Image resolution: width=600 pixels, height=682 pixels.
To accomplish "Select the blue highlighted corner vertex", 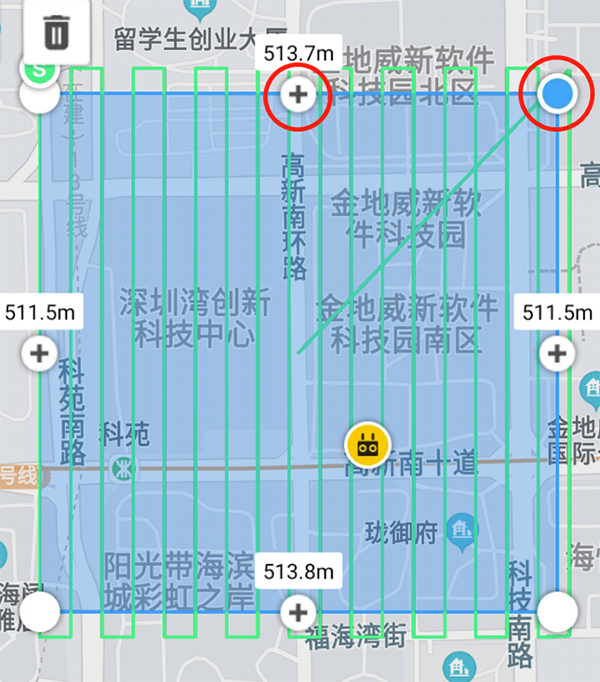I will click(x=557, y=95).
